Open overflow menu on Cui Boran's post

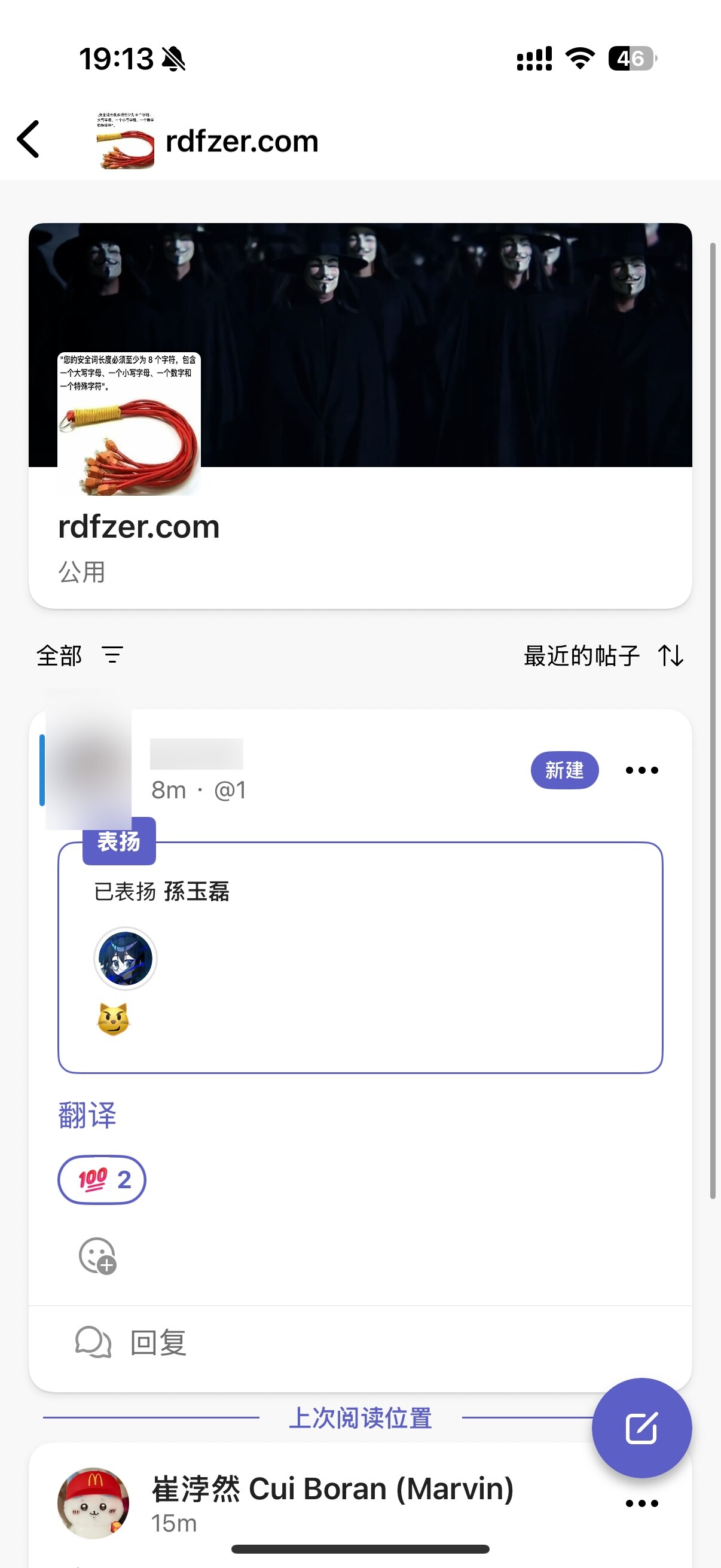pos(641,1503)
